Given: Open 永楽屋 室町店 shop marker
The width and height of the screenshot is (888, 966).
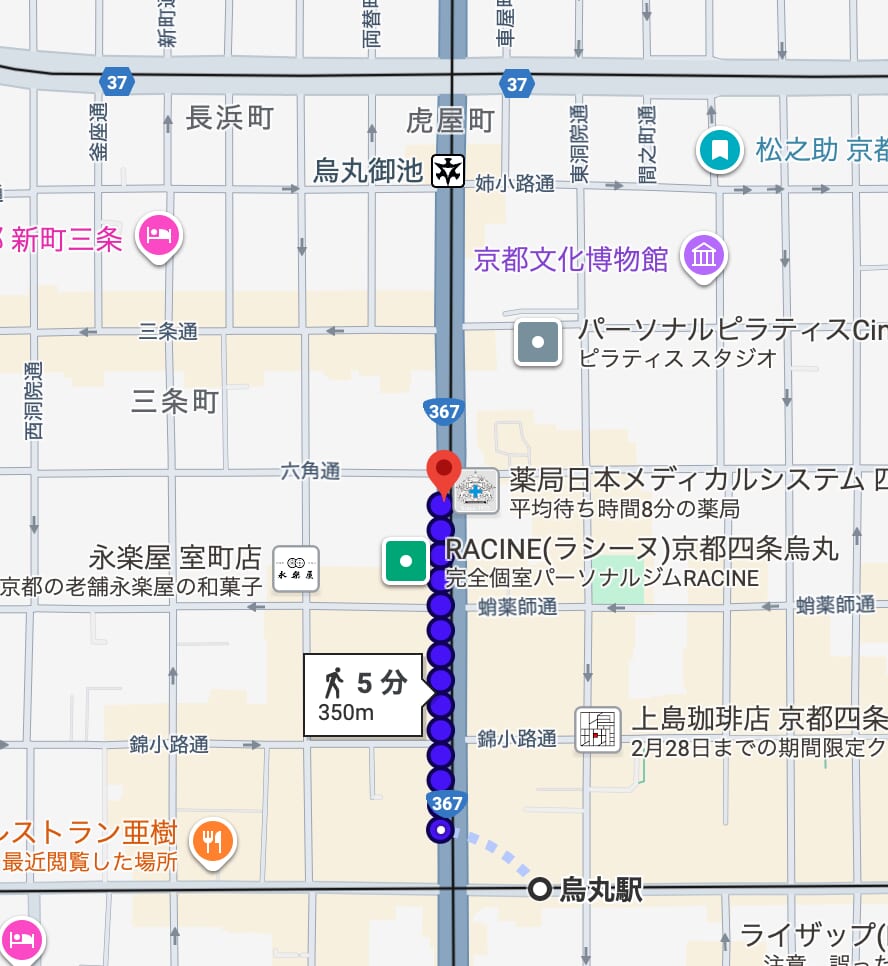Looking at the screenshot, I should (x=296, y=568).
